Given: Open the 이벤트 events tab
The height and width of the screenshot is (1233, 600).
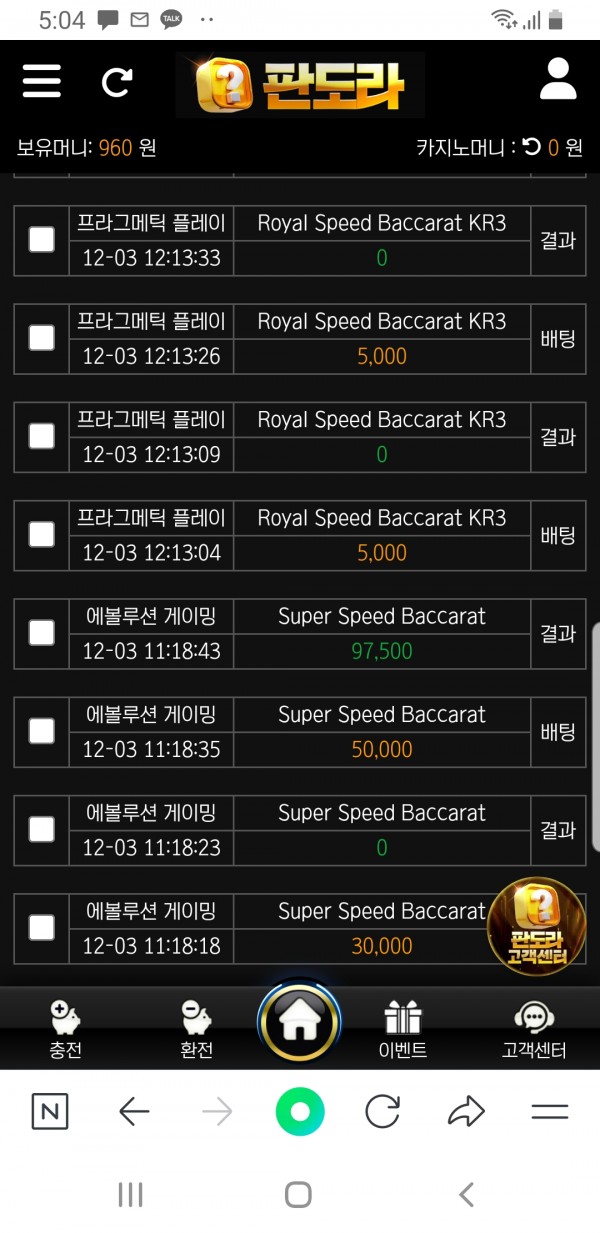Looking at the screenshot, I should (x=403, y=1030).
